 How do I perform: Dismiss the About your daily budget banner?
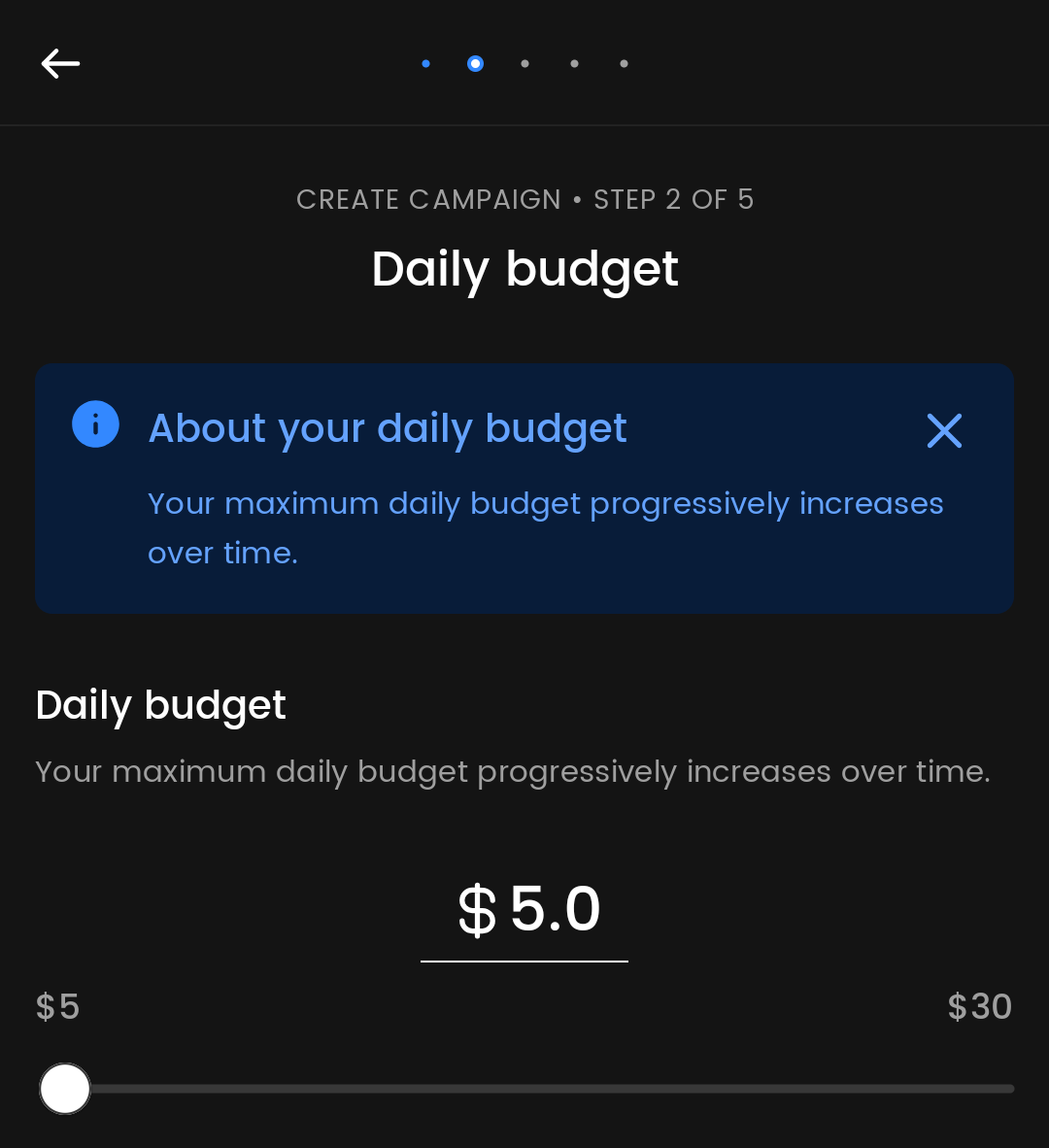tap(944, 430)
